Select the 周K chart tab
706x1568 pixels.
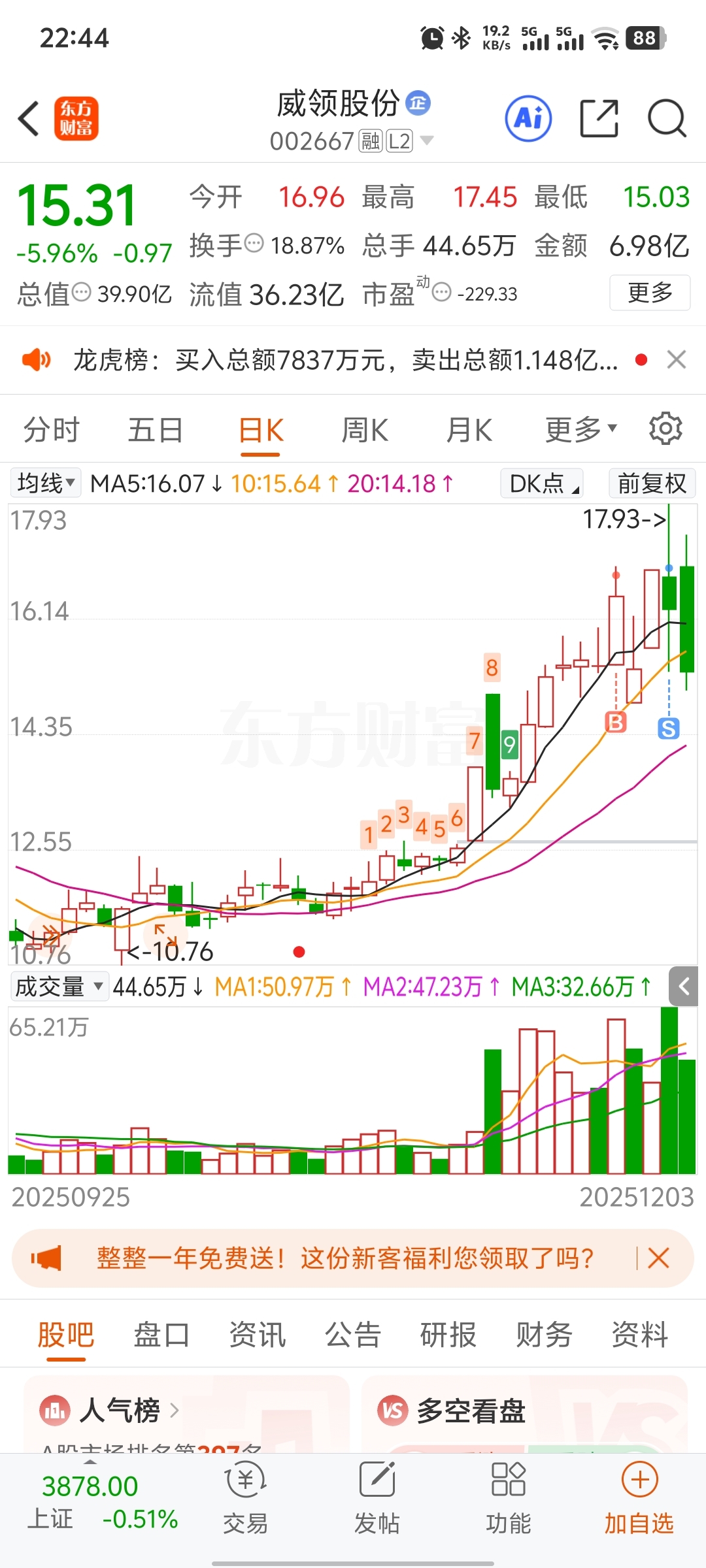(365, 431)
